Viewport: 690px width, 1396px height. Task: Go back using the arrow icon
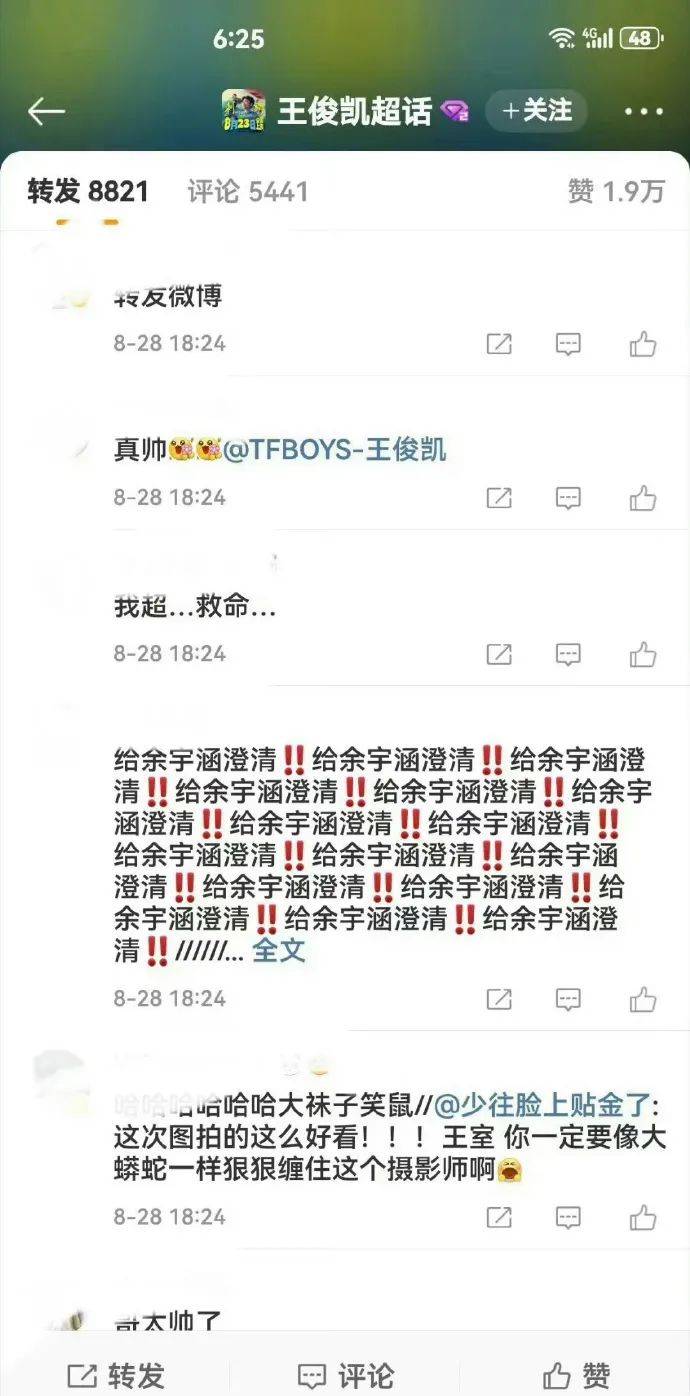(46, 111)
